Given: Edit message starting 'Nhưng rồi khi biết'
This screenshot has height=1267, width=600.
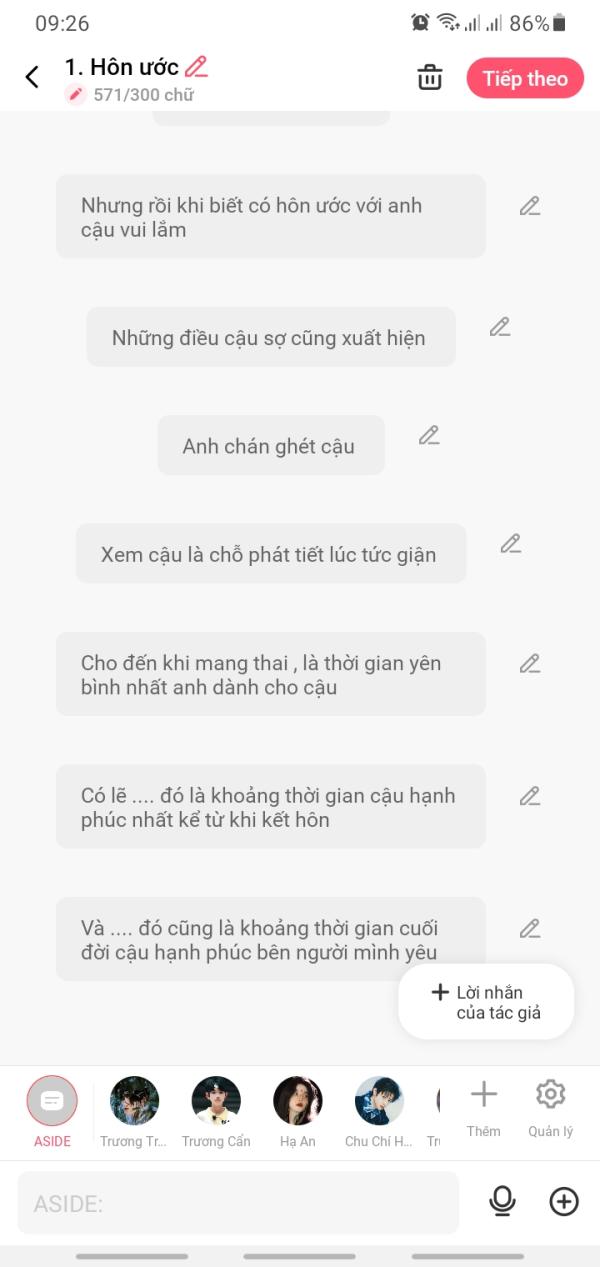Looking at the screenshot, I should [x=530, y=206].
